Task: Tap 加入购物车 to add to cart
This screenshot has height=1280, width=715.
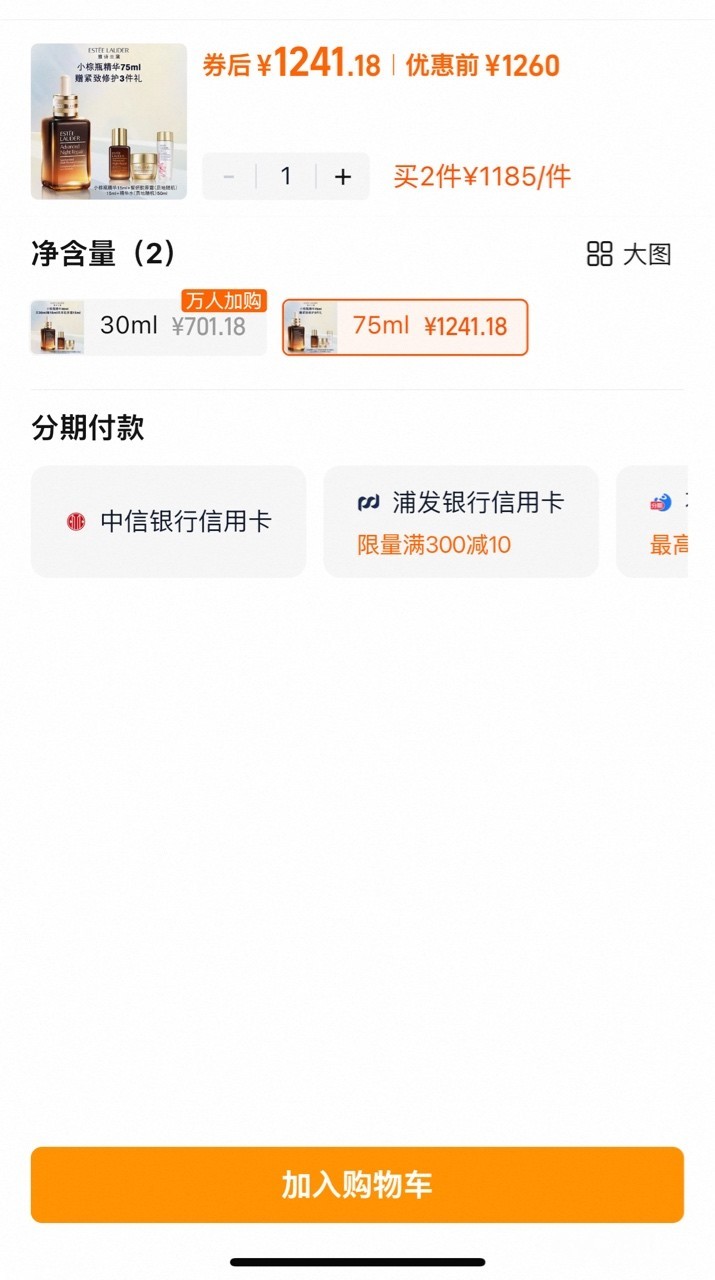Action: 357,1185
